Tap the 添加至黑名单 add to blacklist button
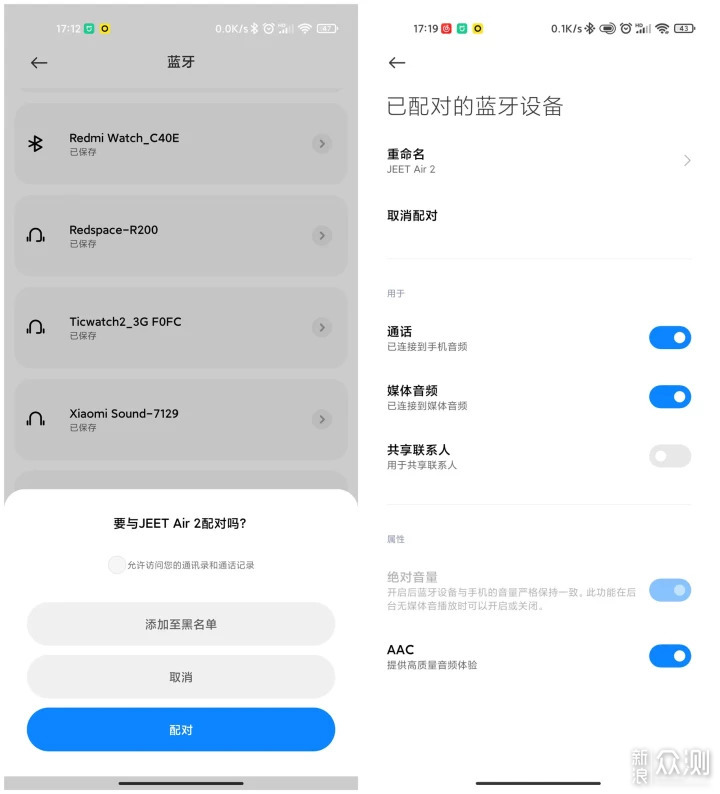The height and width of the screenshot is (794, 720). click(180, 624)
